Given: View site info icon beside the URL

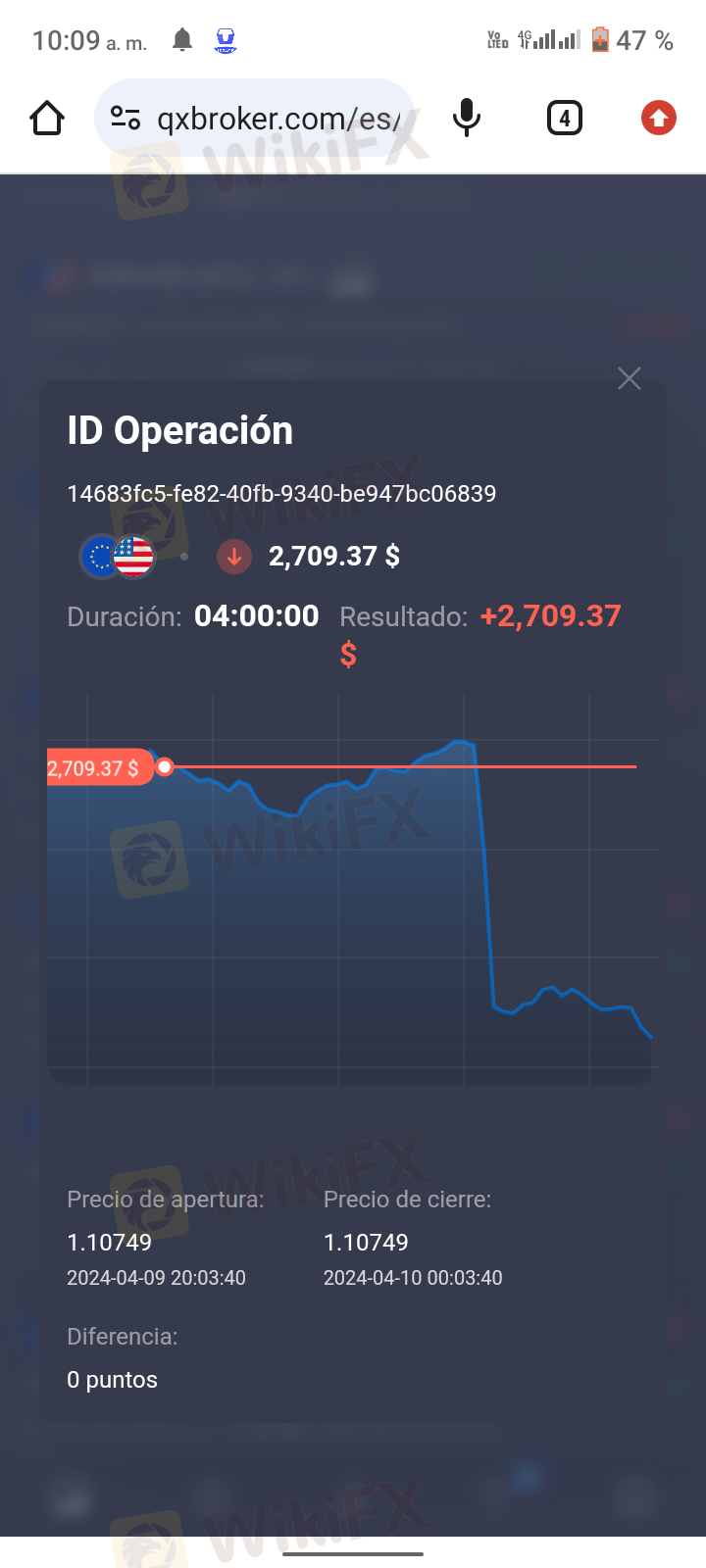Looking at the screenshot, I should [126, 119].
